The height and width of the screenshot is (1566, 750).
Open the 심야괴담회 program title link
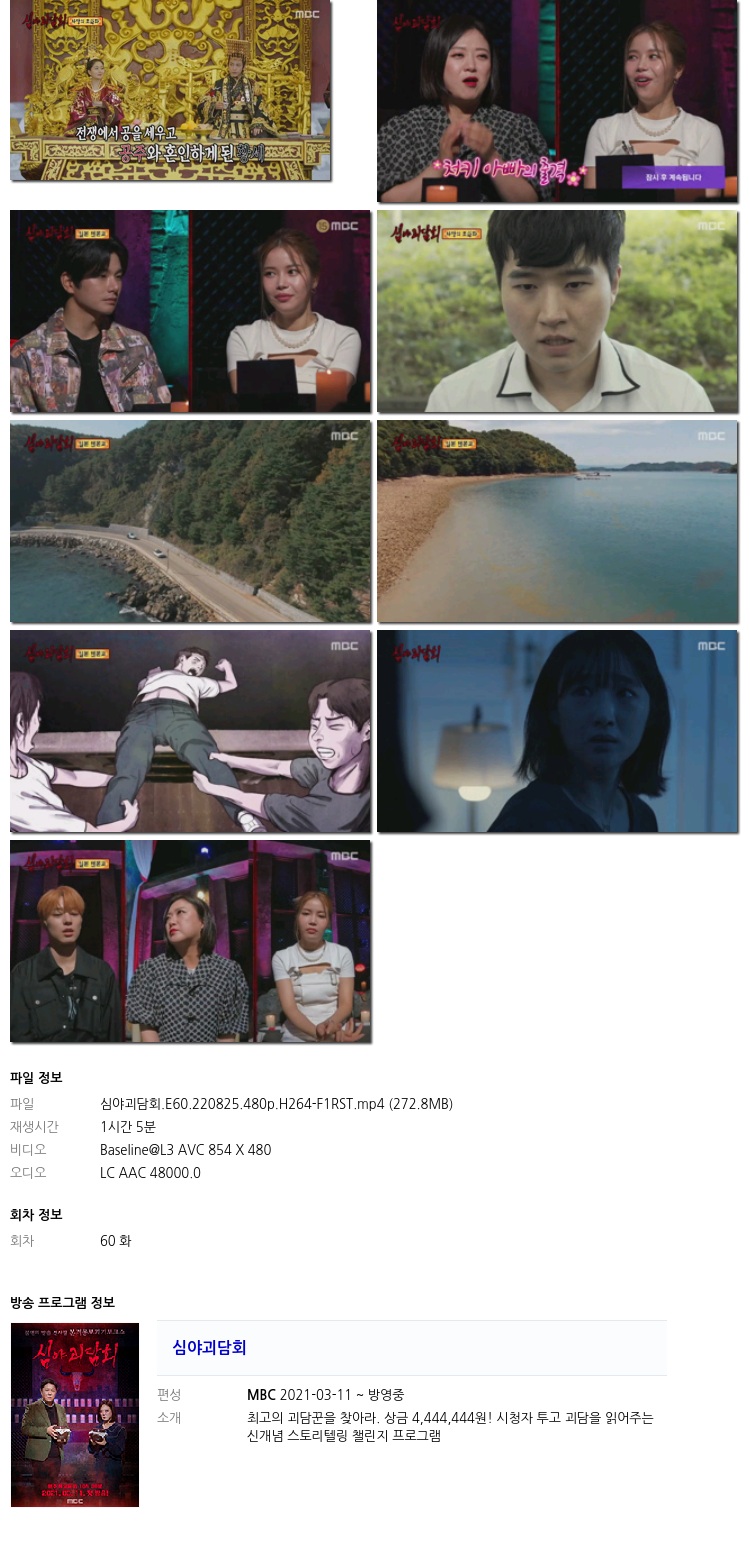pyautogui.click(x=209, y=1347)
